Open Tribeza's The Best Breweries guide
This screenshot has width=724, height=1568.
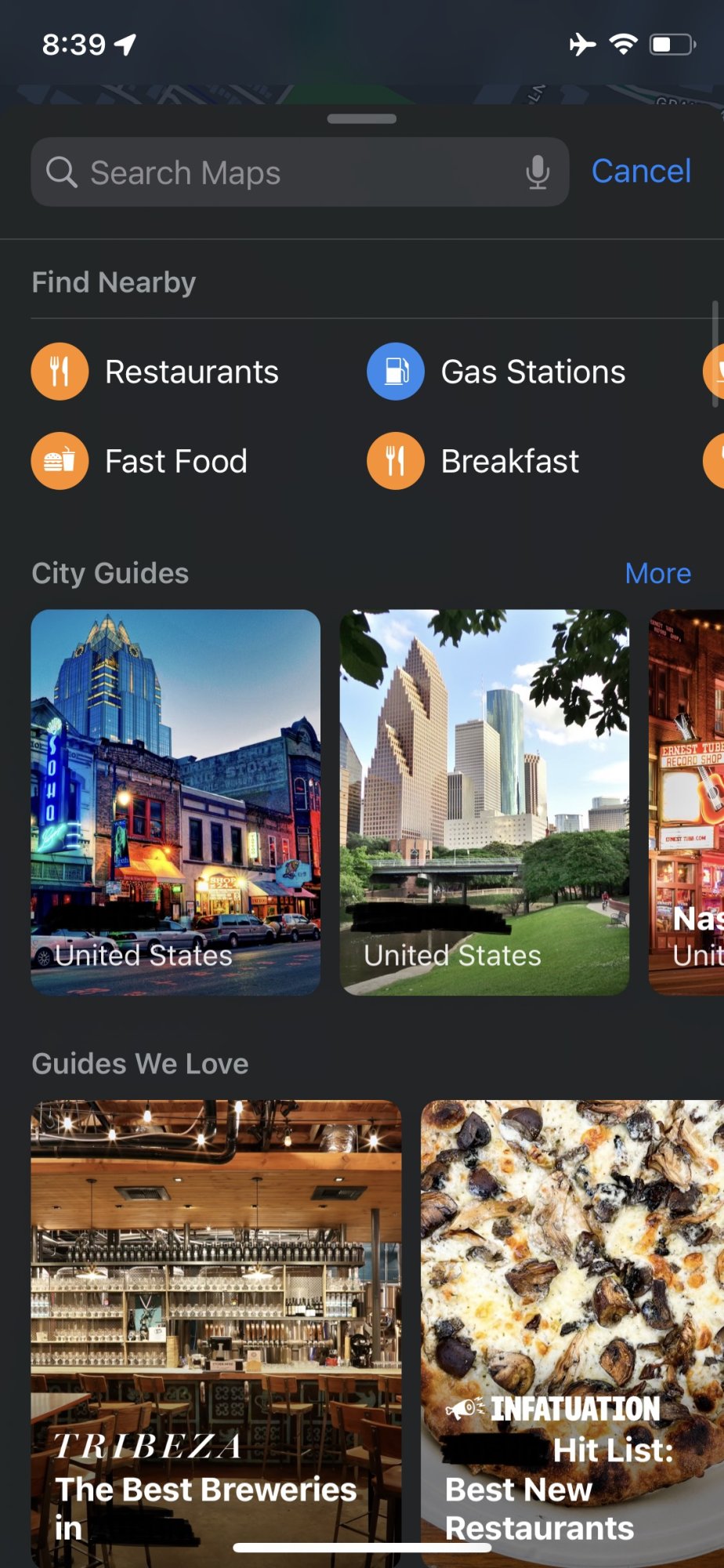click(x=215, y=1325)
